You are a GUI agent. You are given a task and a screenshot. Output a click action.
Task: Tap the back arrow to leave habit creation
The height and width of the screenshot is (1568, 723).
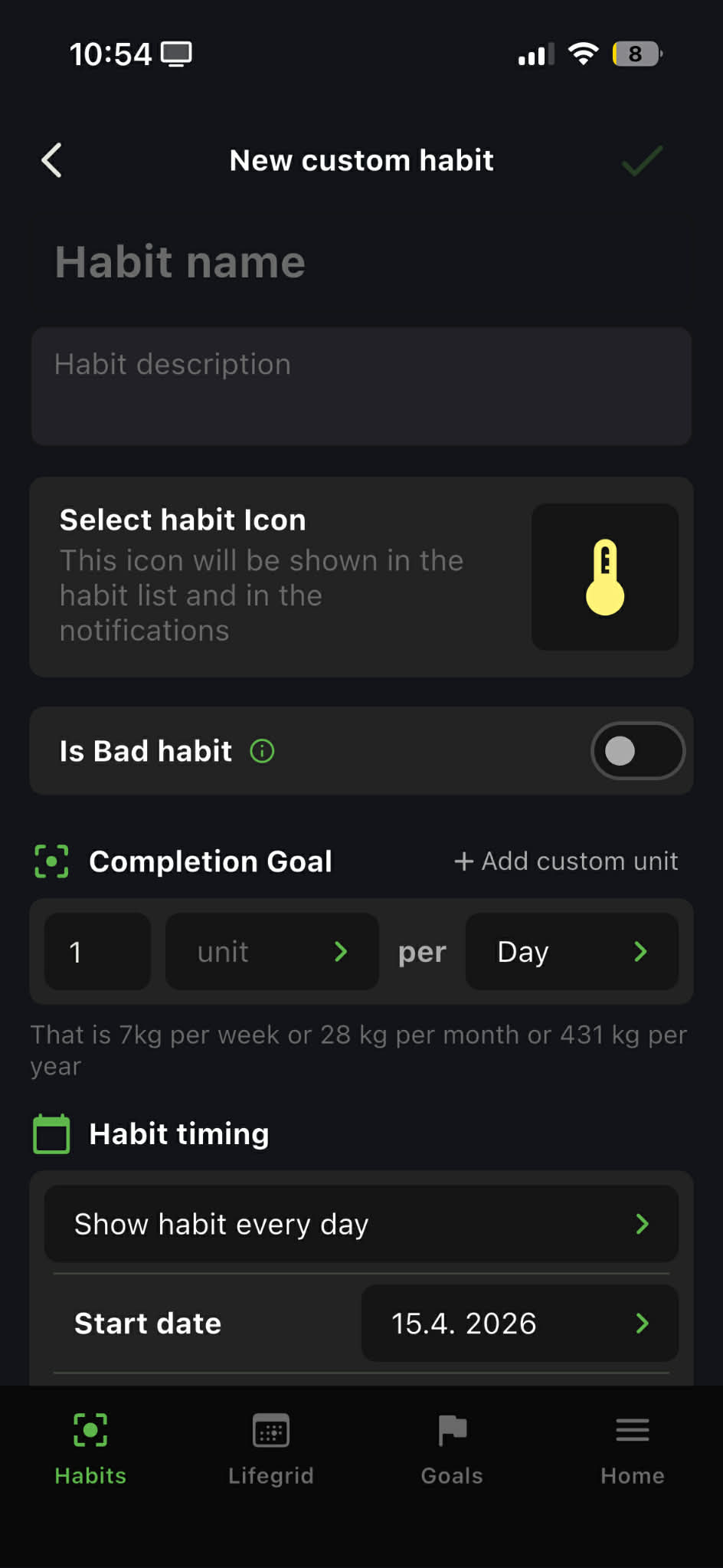tap(51, 160)
